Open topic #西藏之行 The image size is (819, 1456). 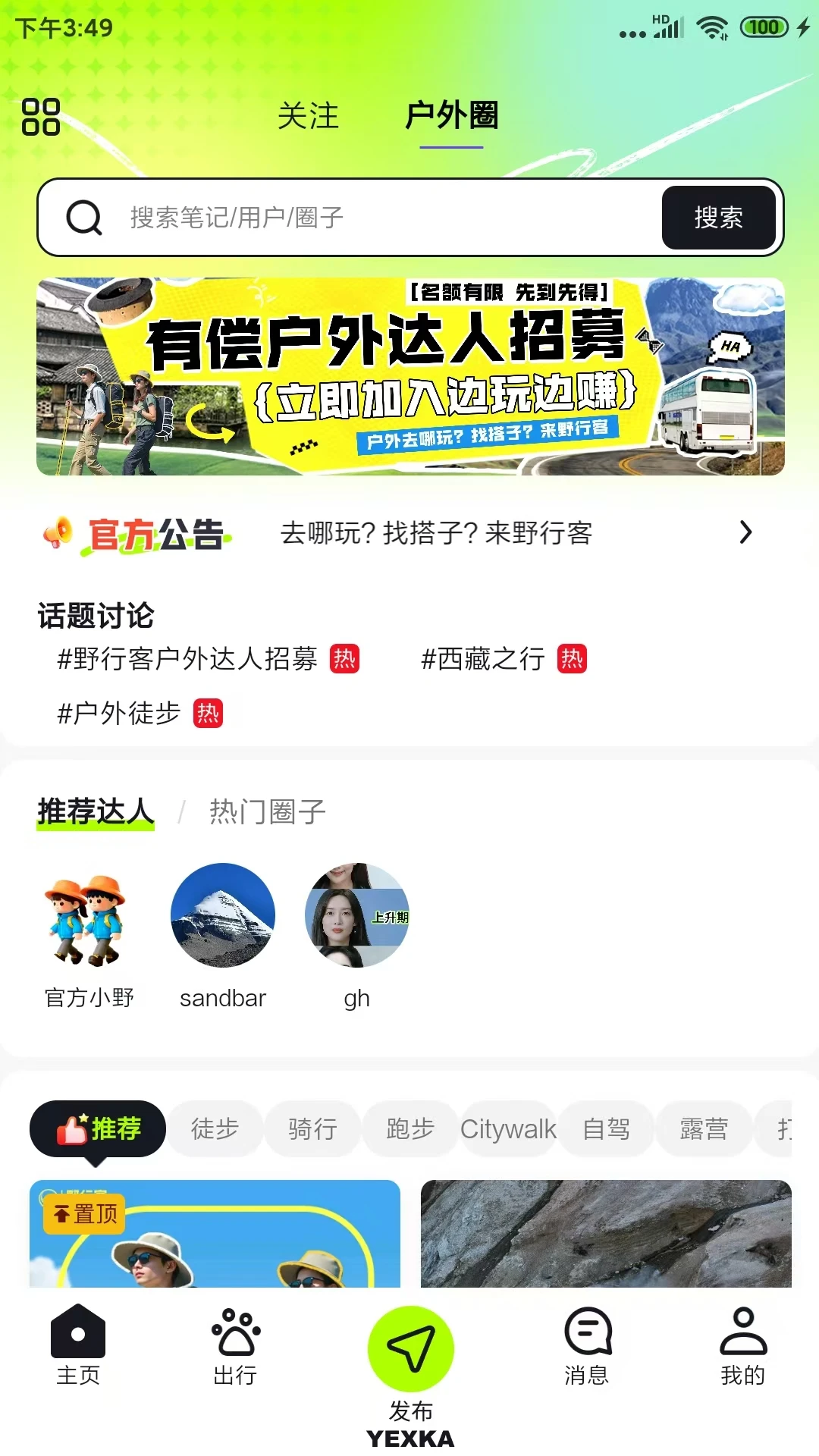click(x=482, y=660)
